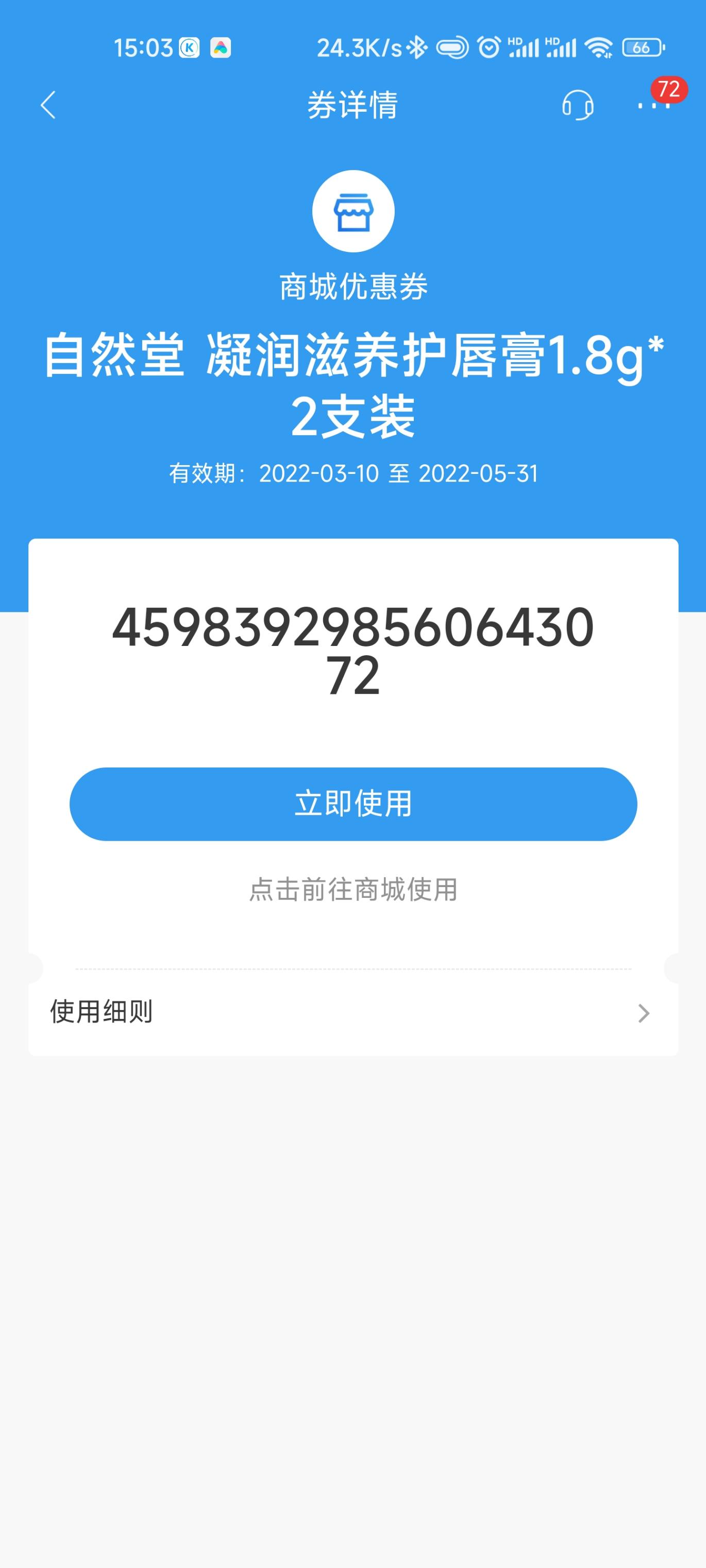Open the three-dot more menu
706x1568 pixels.
tap(653, 105)
